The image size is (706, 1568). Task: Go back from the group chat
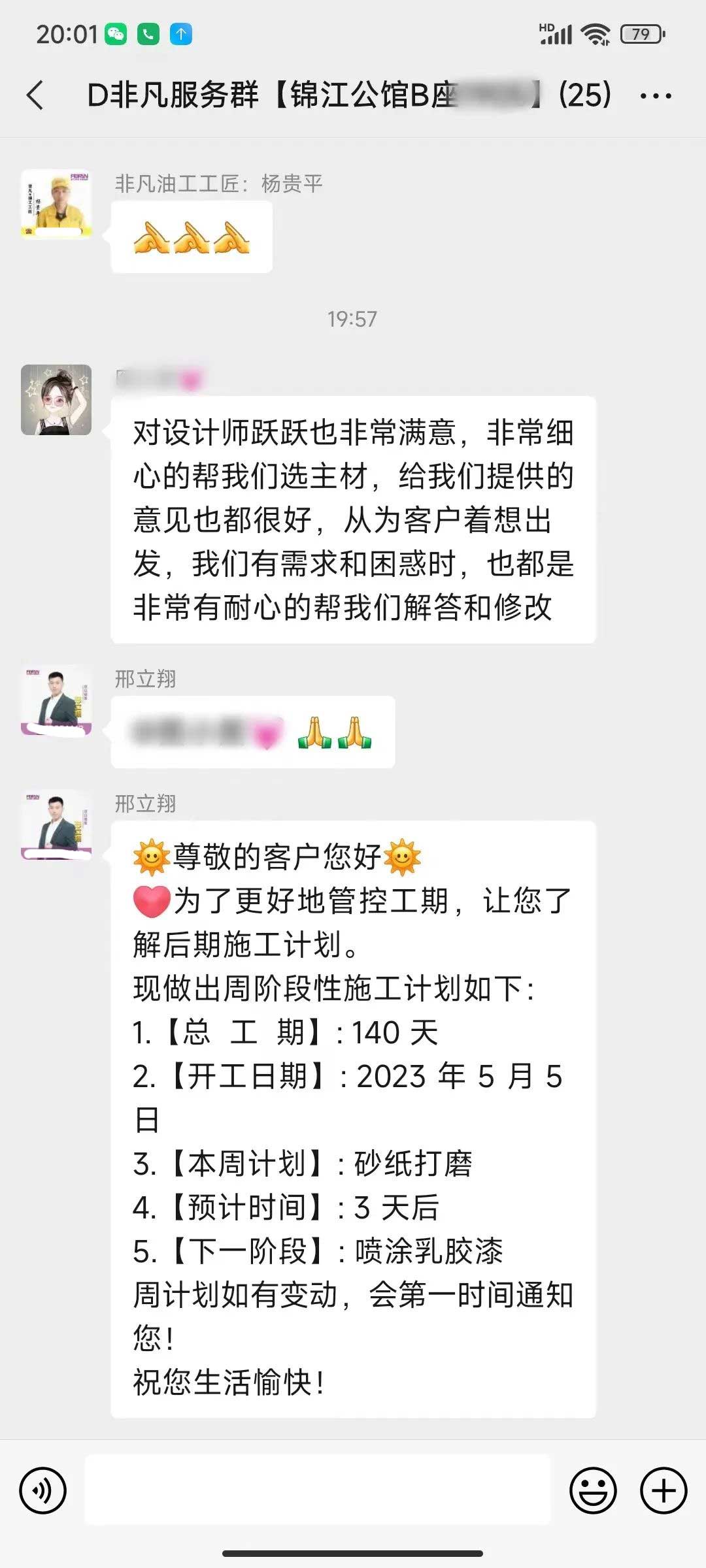[x=36, y=95]
